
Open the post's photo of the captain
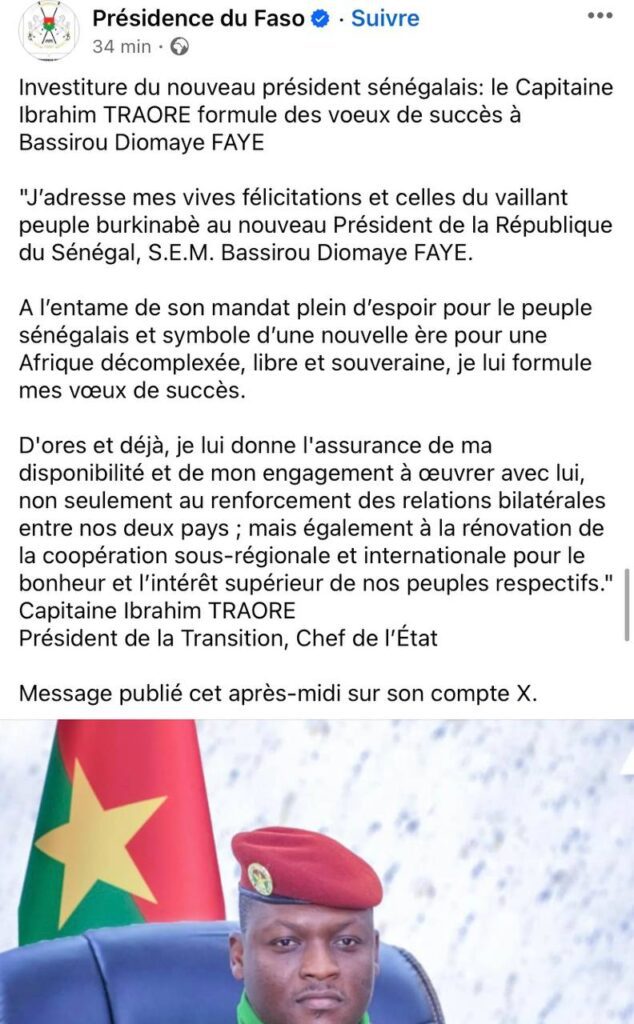point(316,870)
